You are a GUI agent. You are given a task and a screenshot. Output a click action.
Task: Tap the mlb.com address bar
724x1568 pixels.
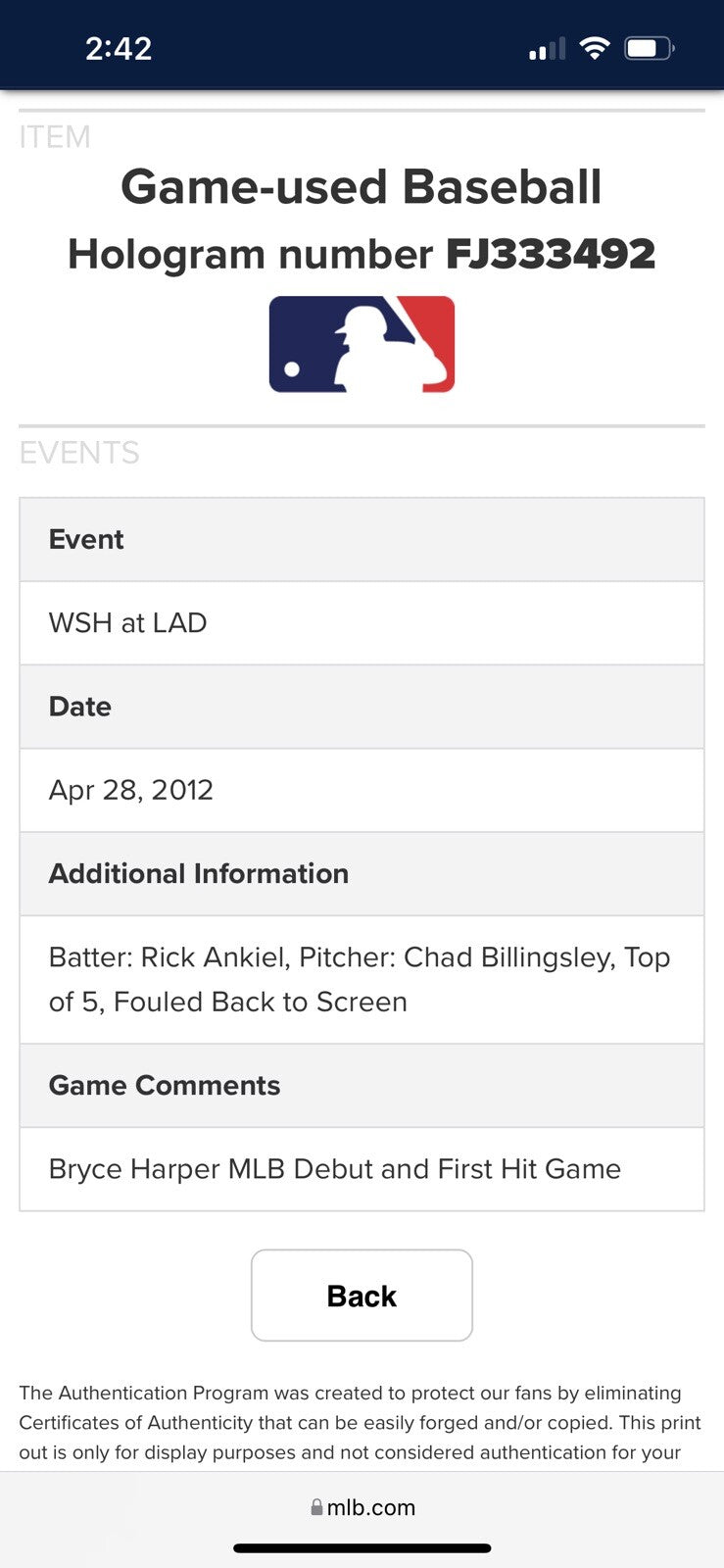pos(362,1507)
